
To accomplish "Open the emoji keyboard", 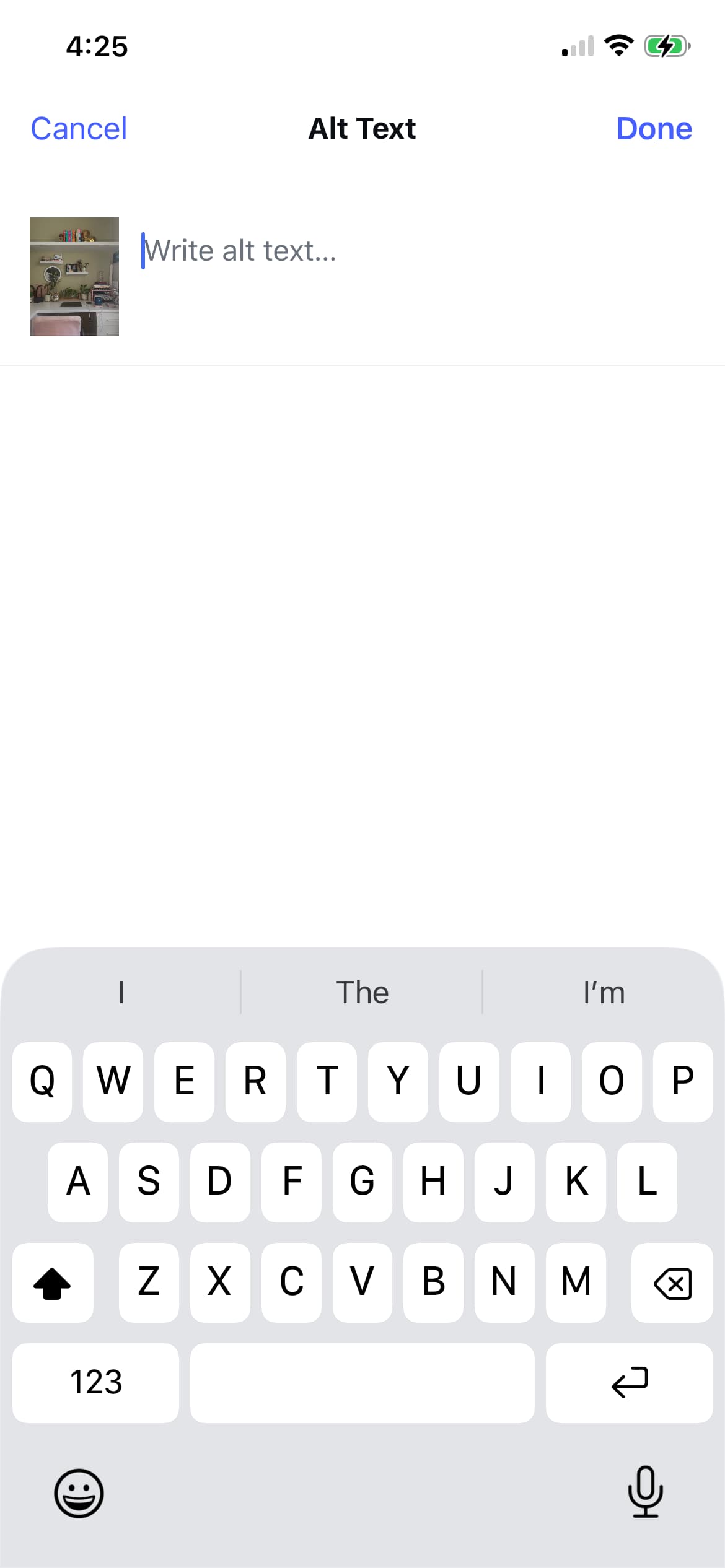I will (79, 1493).
